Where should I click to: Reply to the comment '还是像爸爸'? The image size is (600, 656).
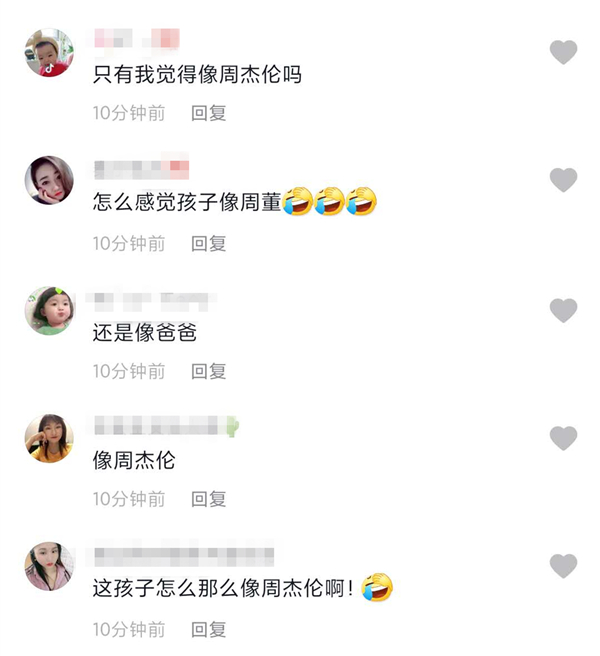click(209, 371)
